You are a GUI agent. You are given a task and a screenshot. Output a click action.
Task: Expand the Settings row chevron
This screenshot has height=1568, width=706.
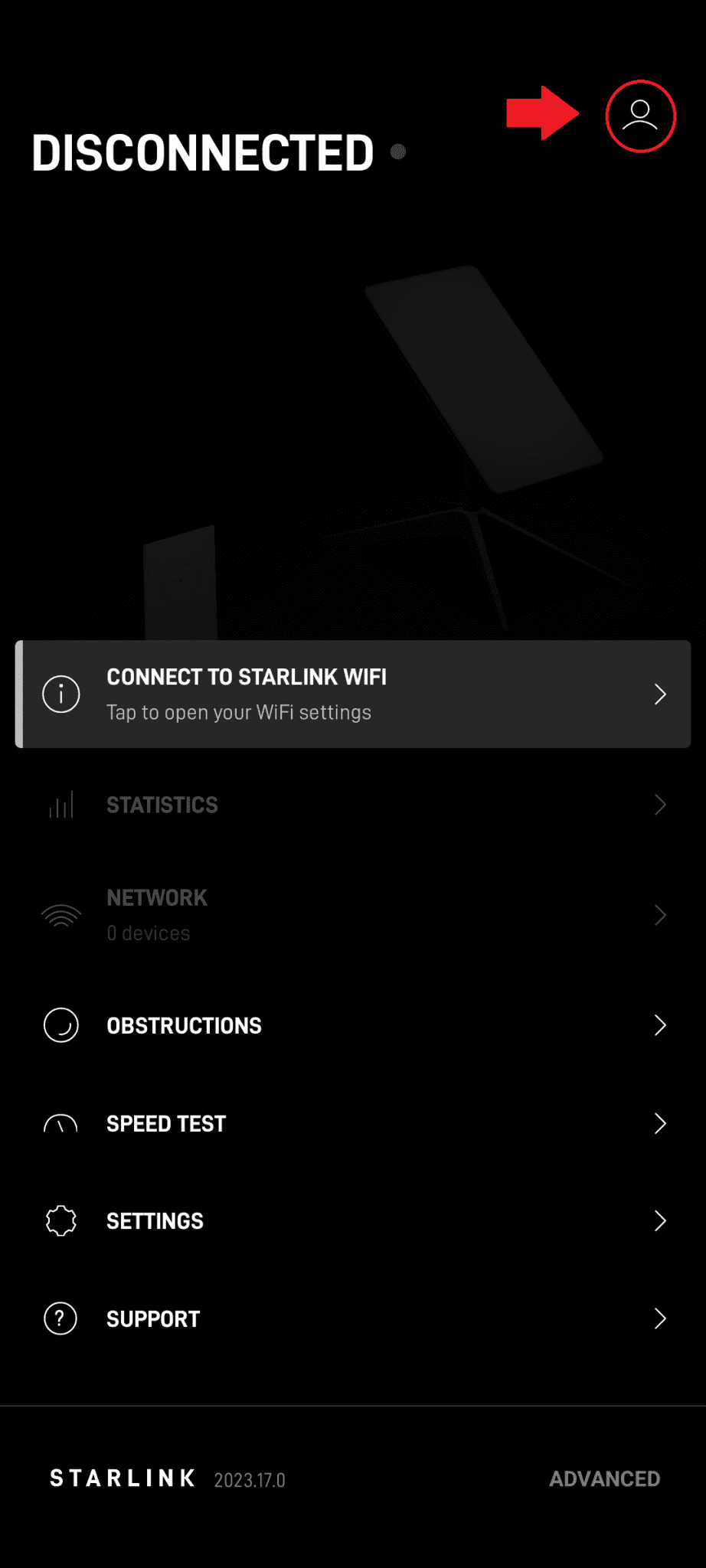tap(660, 1220)
